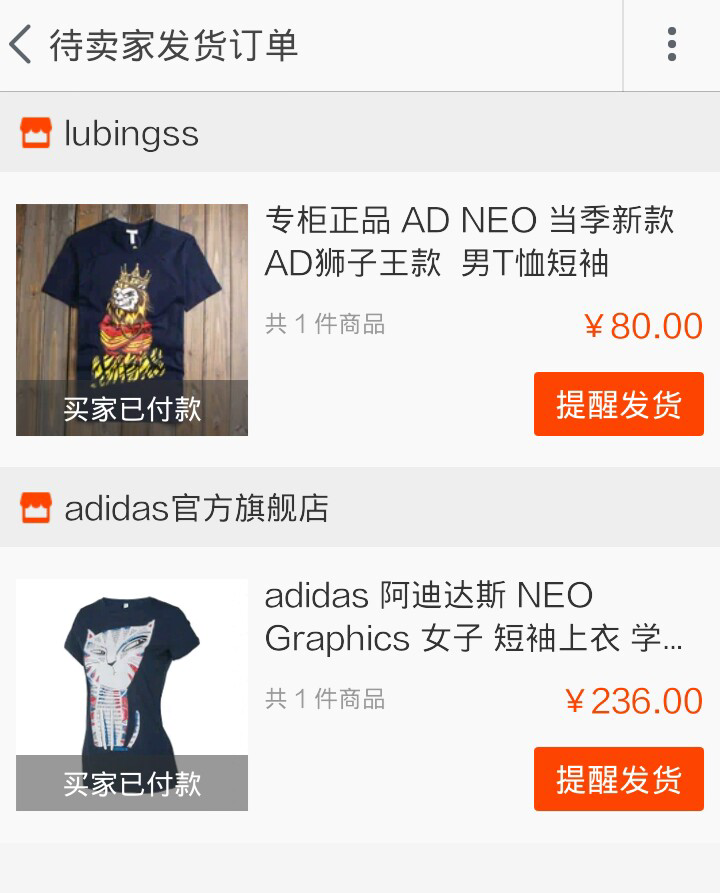
Task: Open the adidas NEO Graphics 女子 order
Action: [472, 617]
